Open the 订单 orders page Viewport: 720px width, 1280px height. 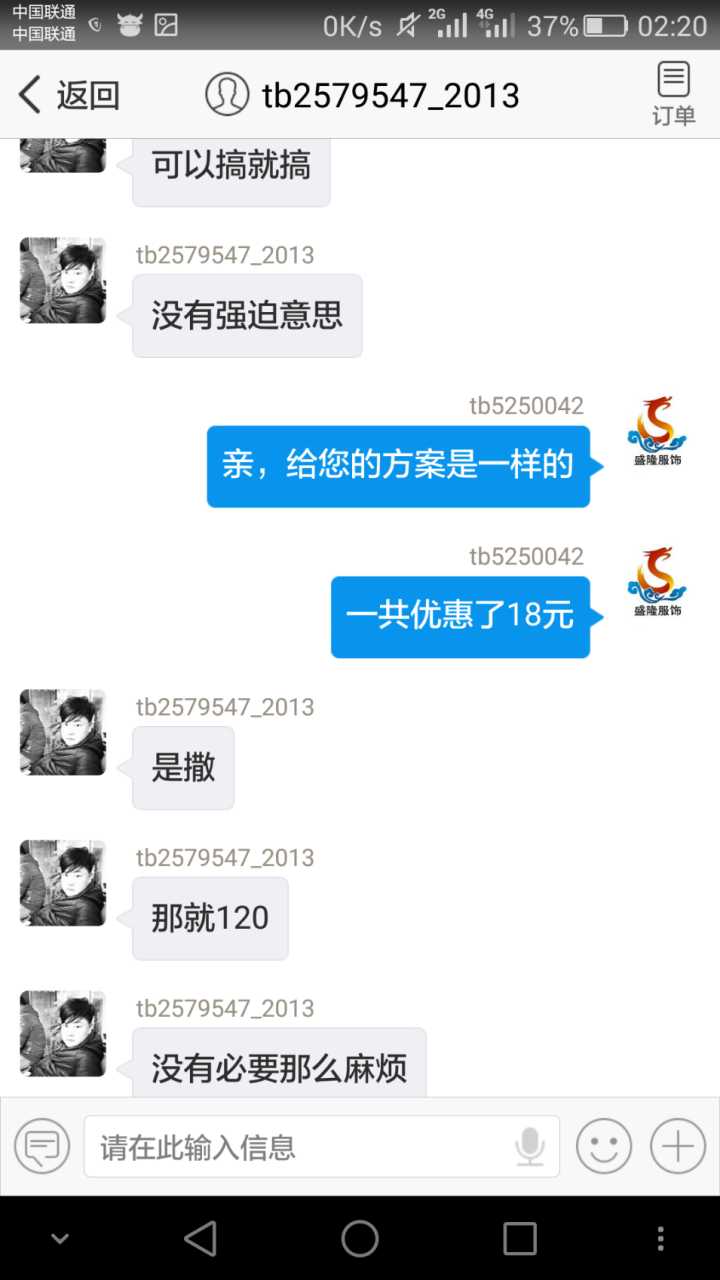tap(673, 95)
